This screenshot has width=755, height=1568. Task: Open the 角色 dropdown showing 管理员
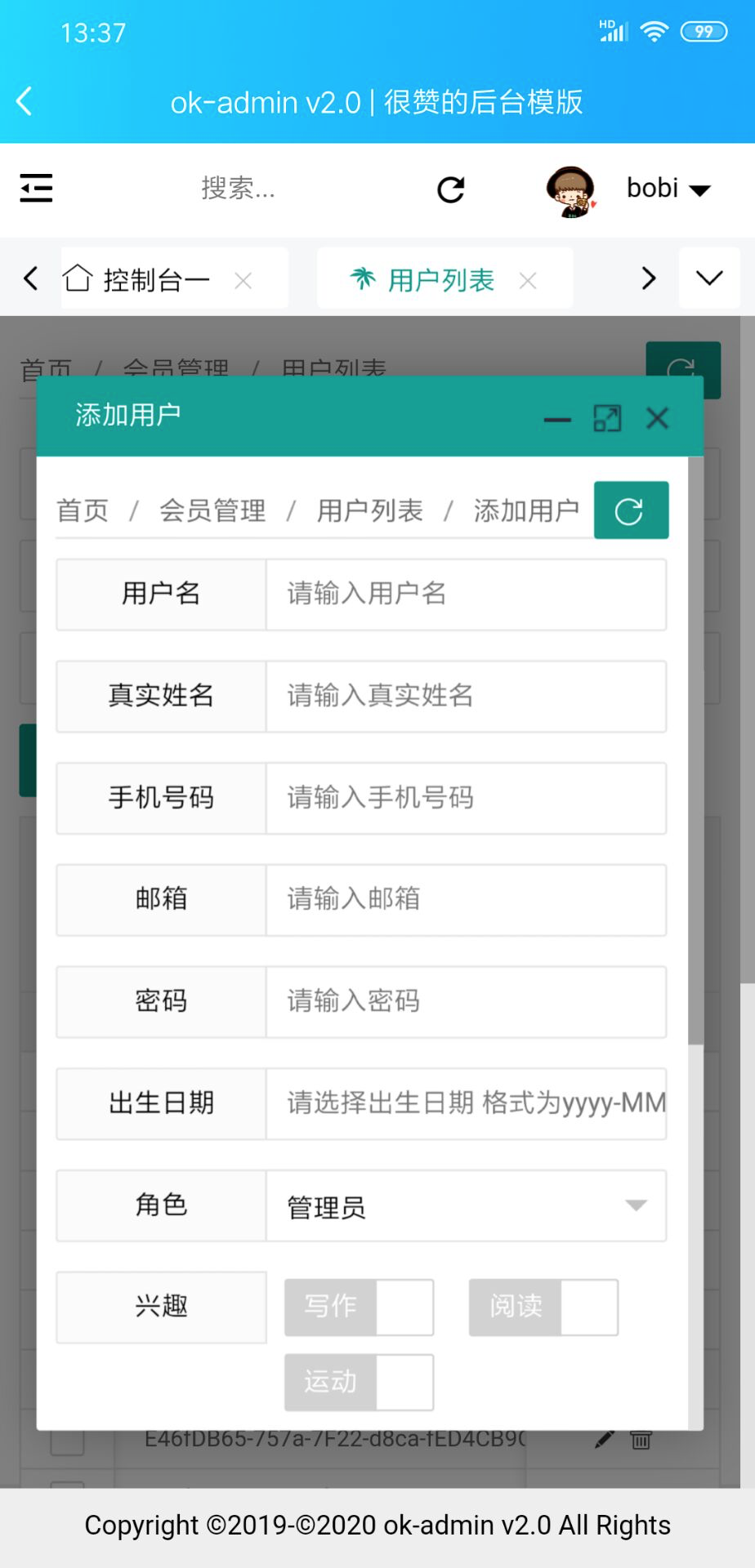466,1205
